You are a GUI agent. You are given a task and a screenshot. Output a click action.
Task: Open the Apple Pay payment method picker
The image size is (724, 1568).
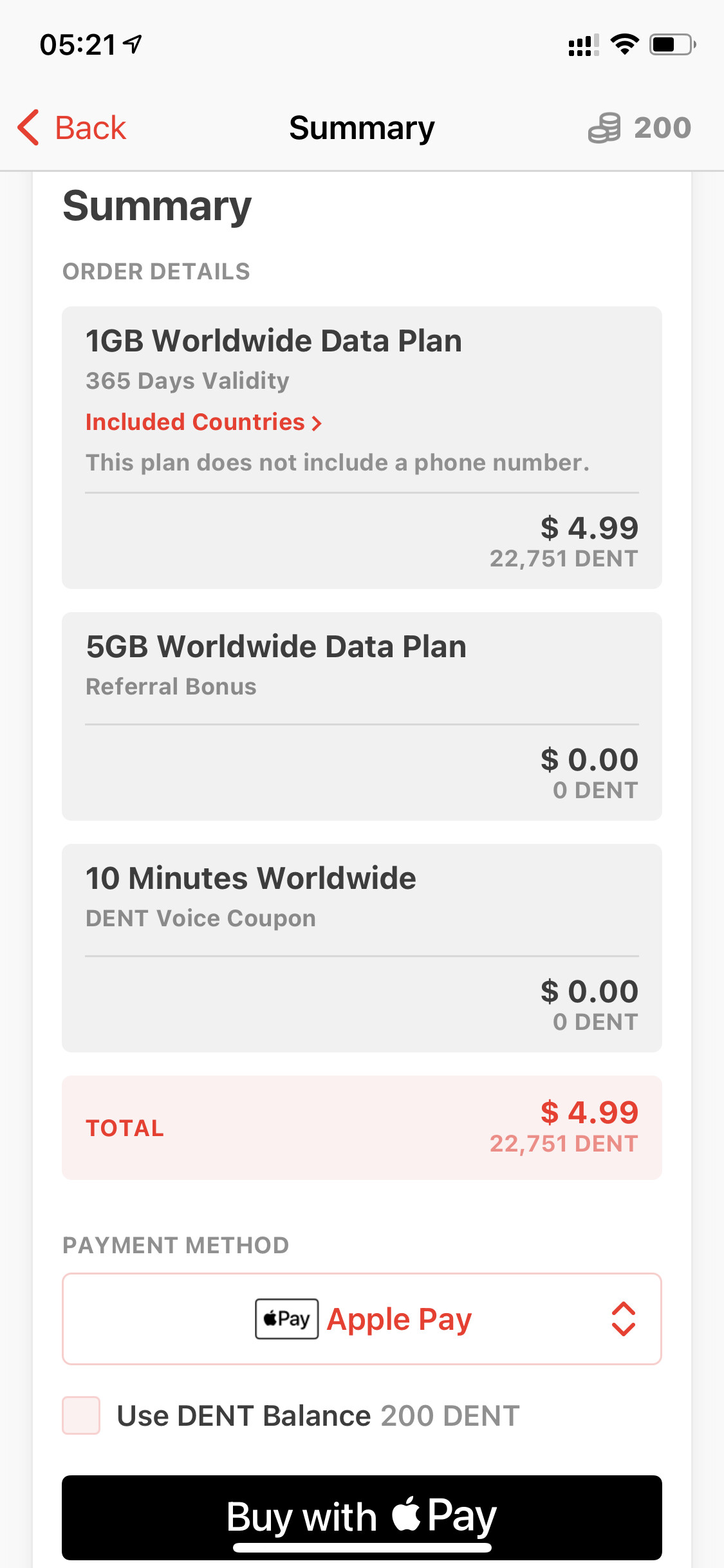coord(362,1319)
